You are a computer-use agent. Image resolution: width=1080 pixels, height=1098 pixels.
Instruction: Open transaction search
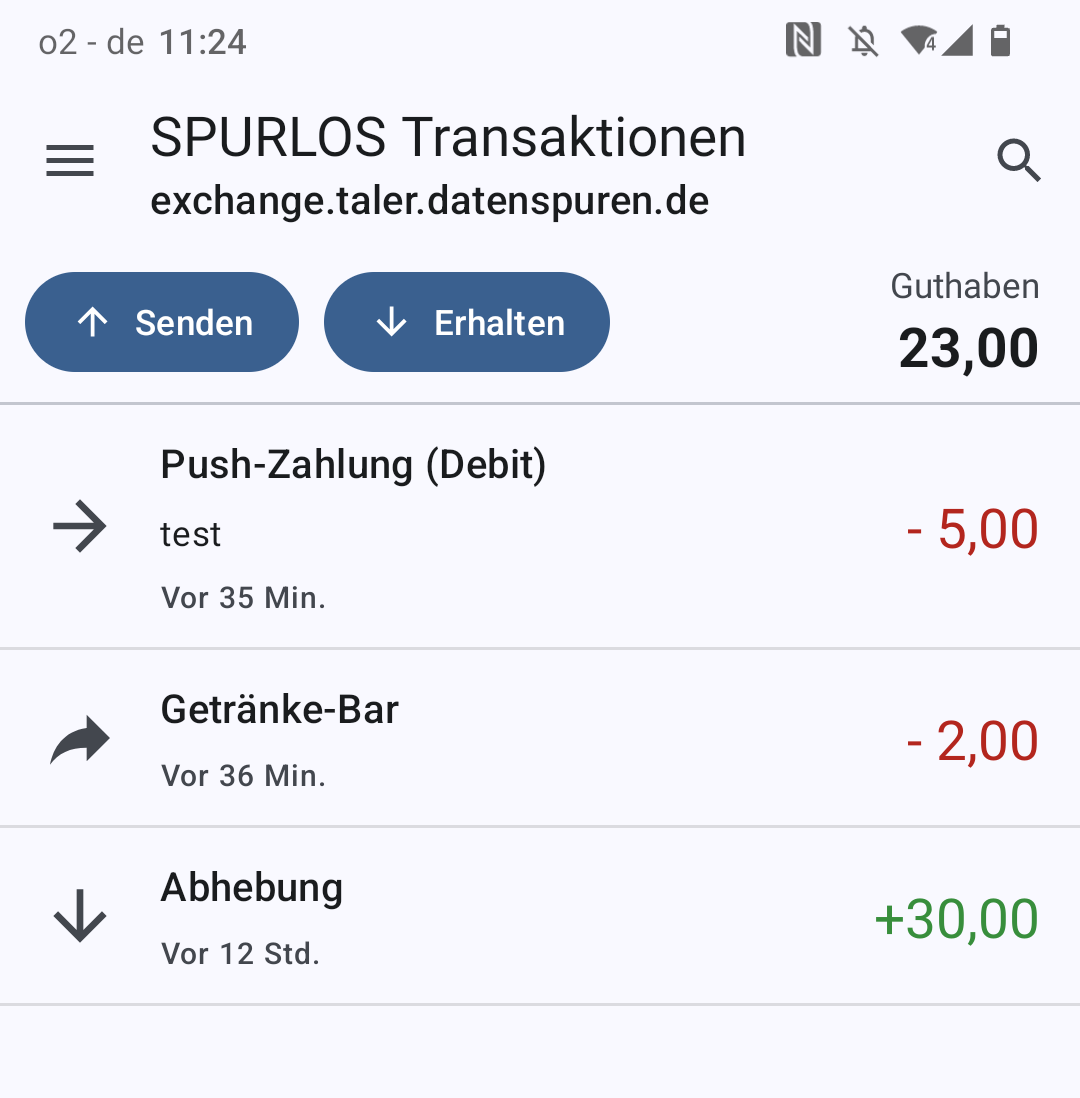click(x=1019, y=161)
